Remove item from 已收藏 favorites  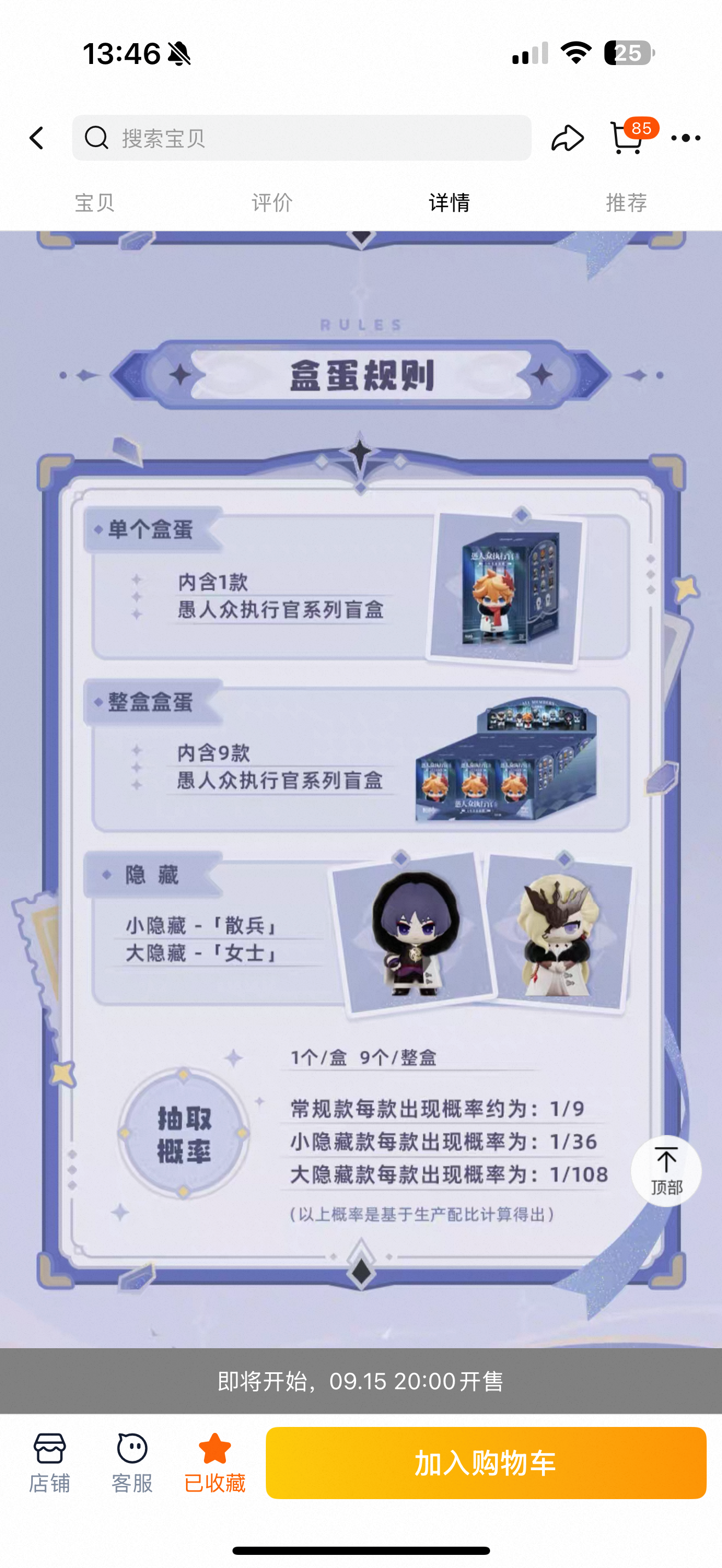pyautogui.click(x=214, y=1462)
